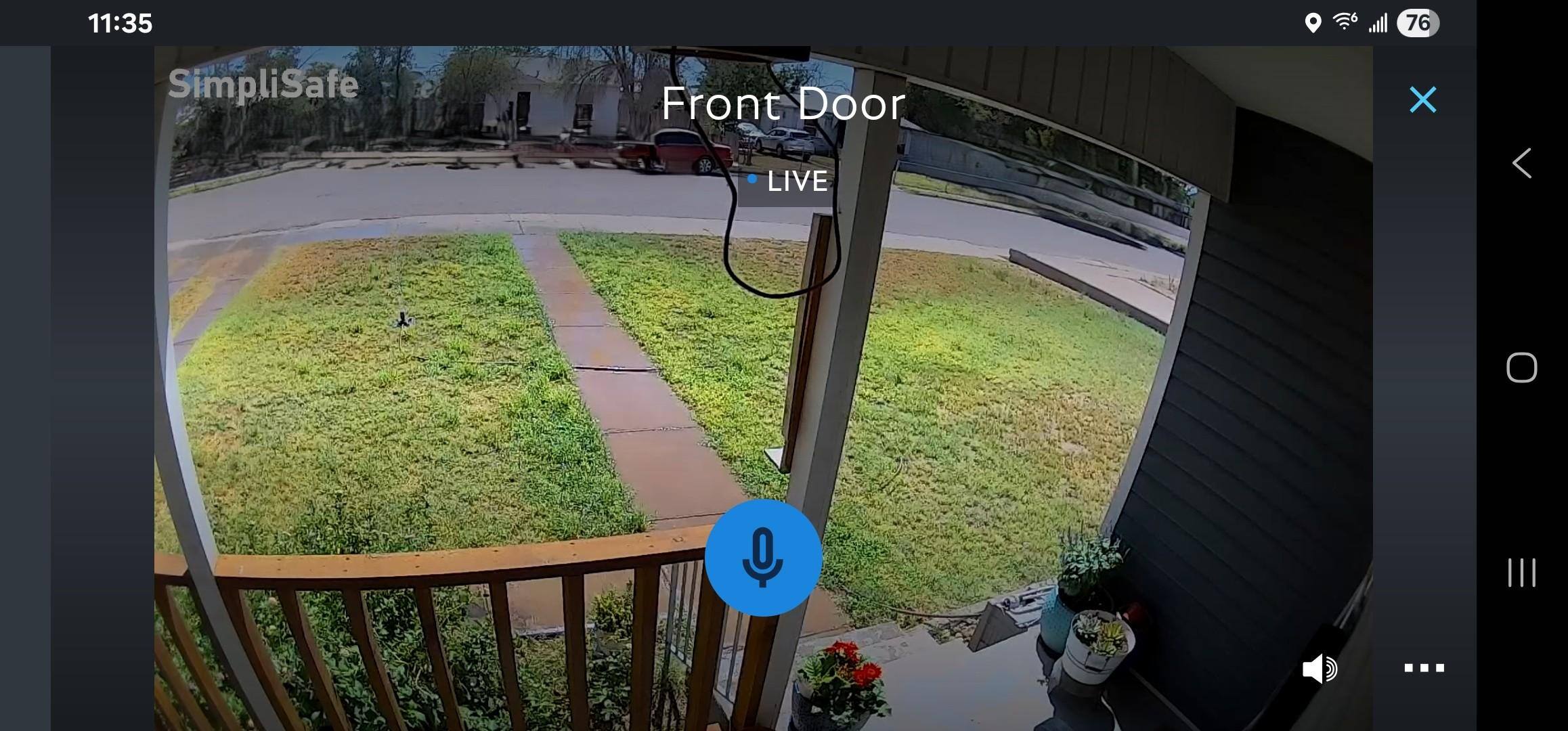1568x731 pixels.
Task: Close the Front Door live view
Action: pos(1422,99)
